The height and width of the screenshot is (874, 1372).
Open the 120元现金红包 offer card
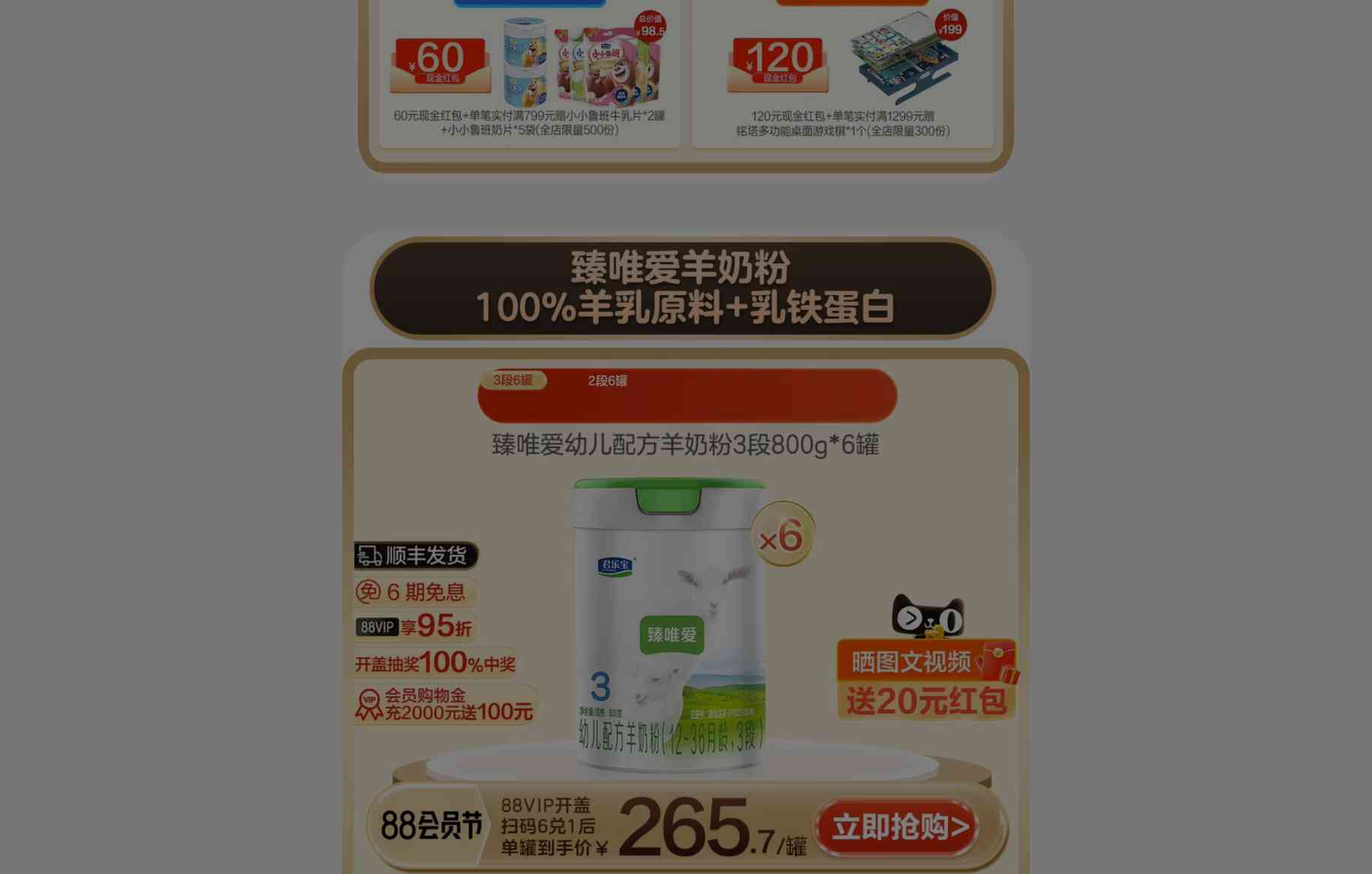click(843, 75)
